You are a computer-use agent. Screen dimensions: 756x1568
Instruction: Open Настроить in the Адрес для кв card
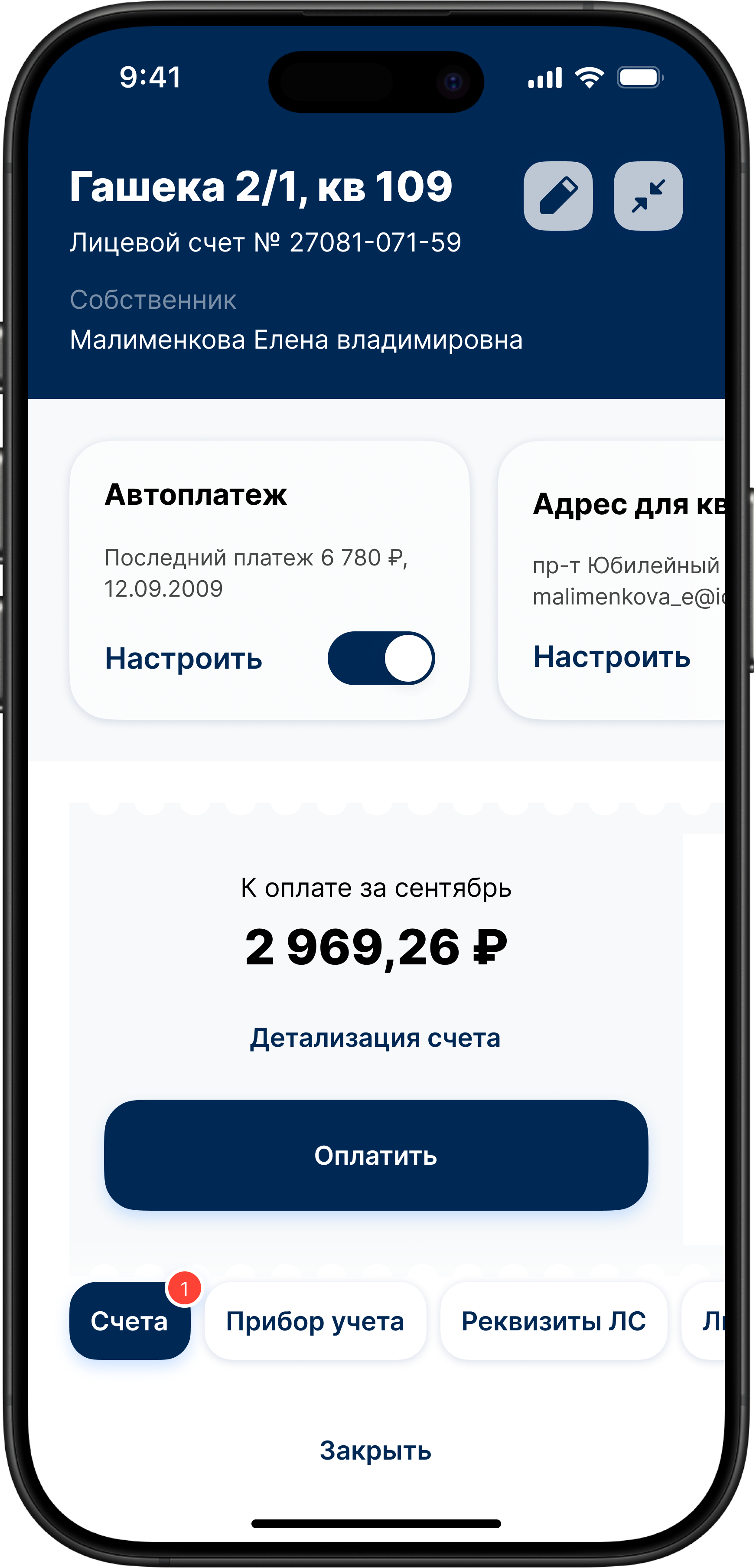611,657
